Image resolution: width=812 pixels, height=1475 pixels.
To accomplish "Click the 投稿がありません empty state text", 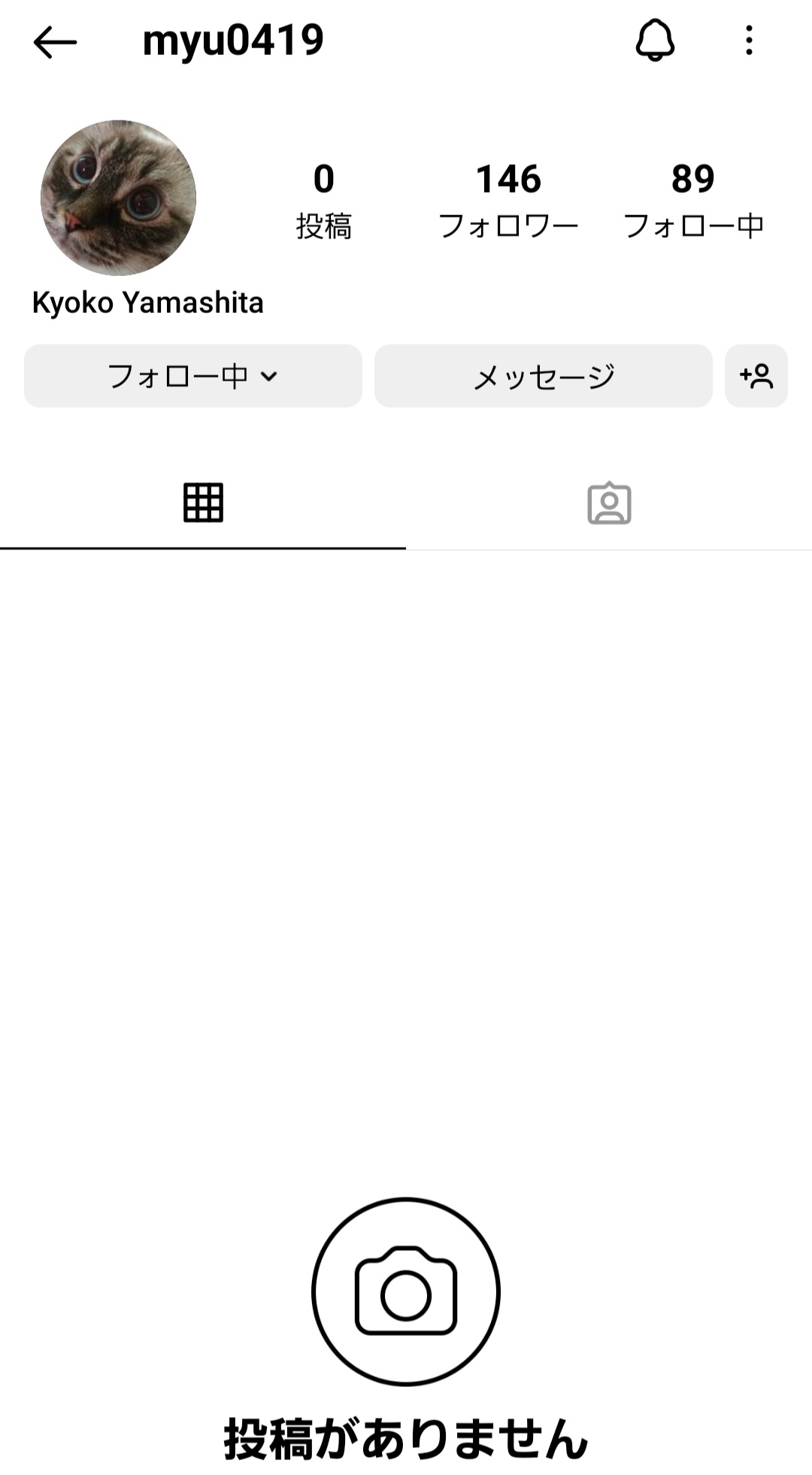I will coord(406,1433).
